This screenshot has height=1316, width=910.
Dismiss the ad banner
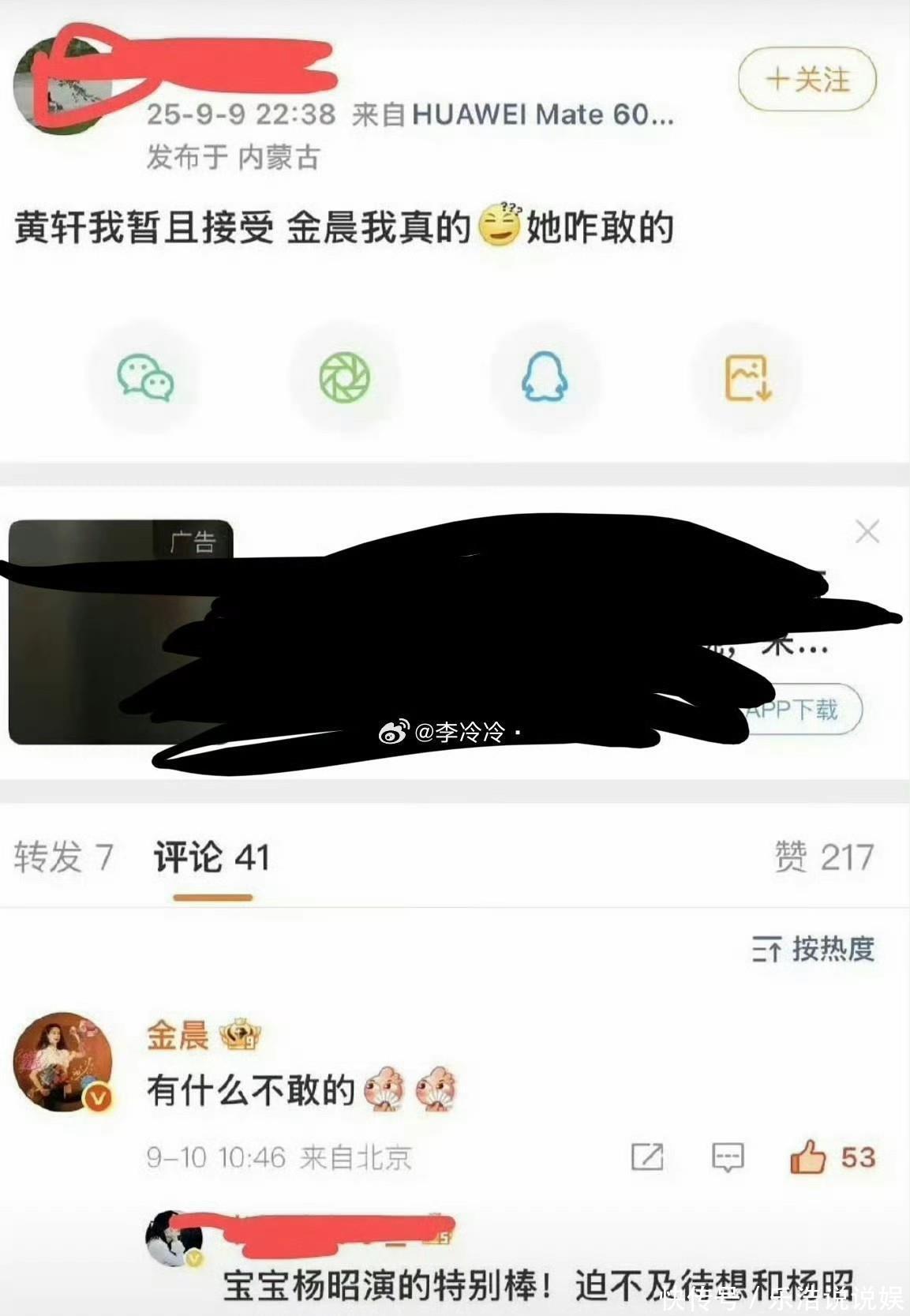point(867,531)
